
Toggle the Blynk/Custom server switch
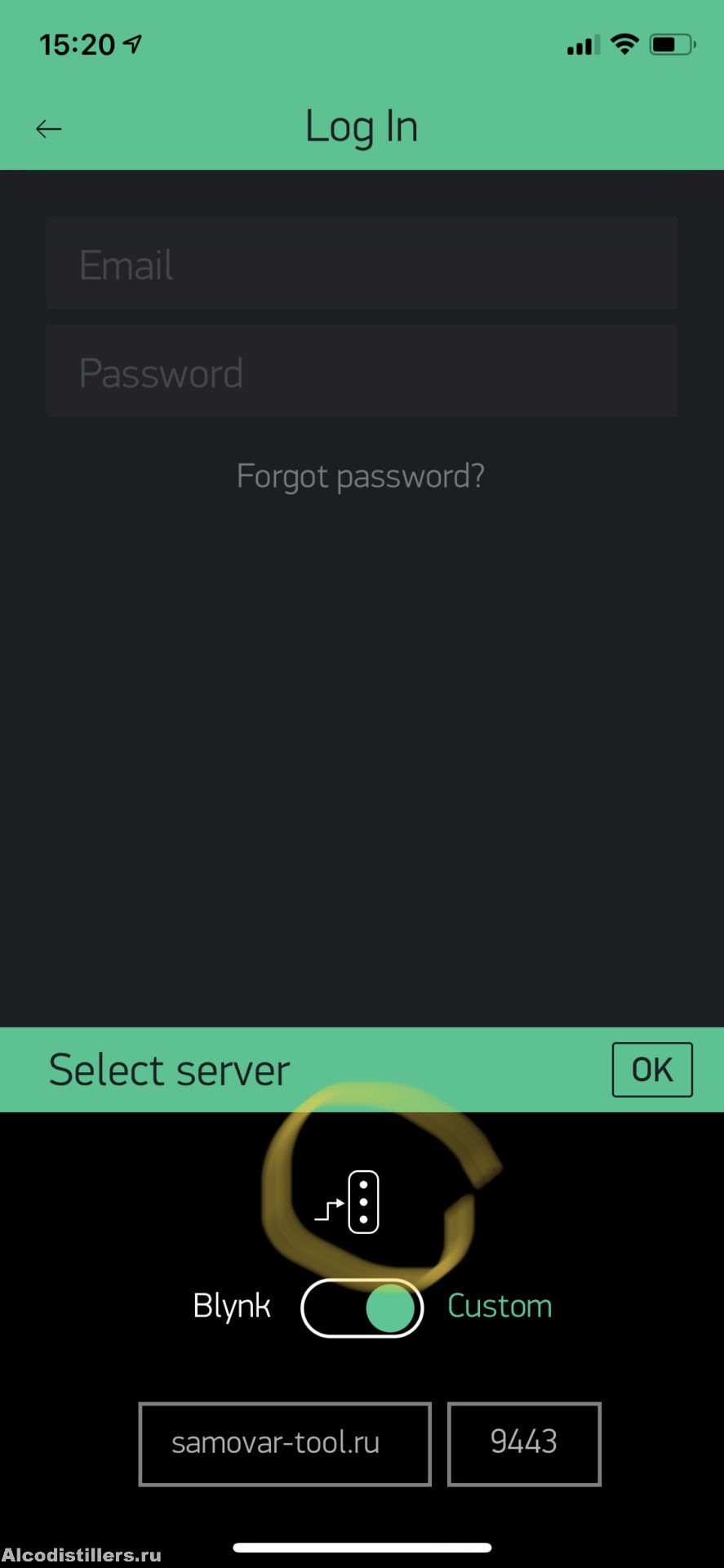click(362, 1307)
